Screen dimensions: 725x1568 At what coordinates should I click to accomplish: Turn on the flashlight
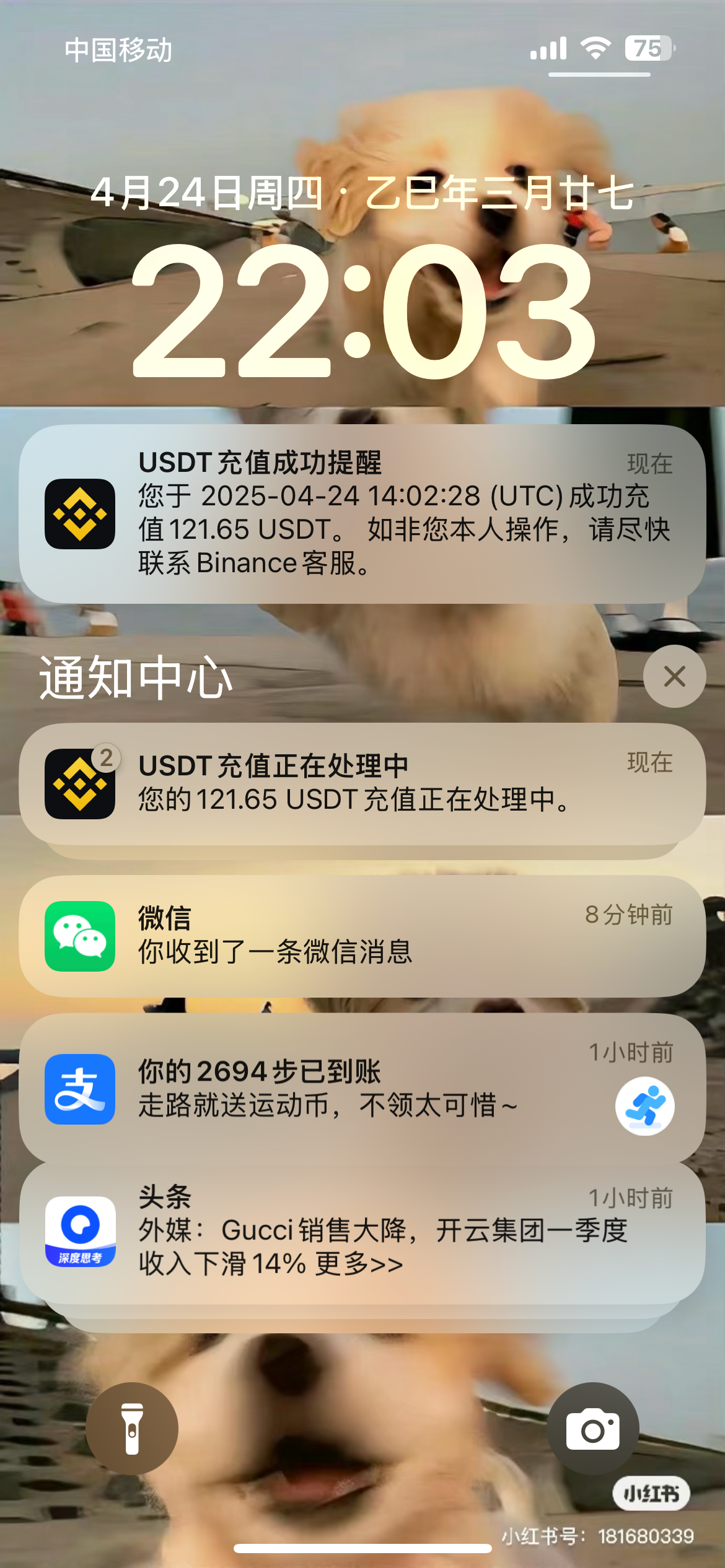[132, 1428]
